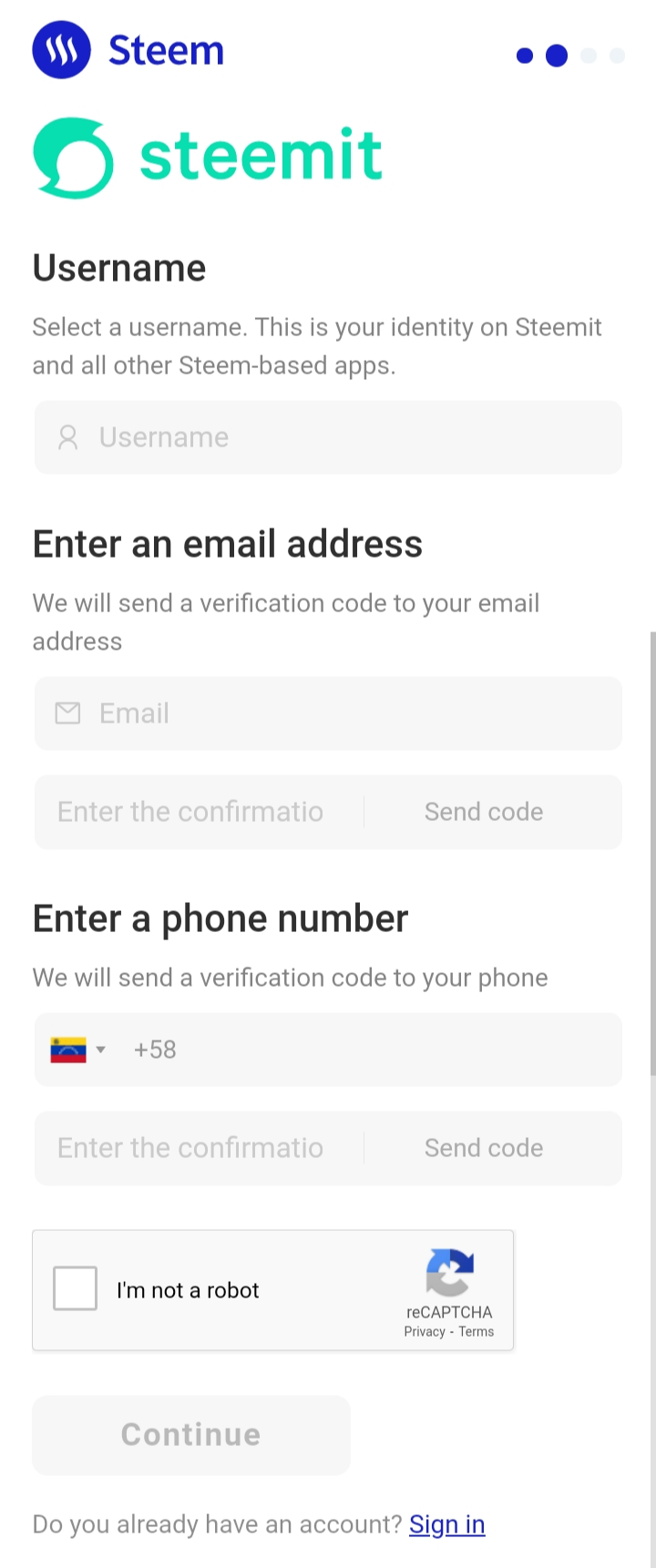
Task: Send code to the email address
Action: point(484,812)
